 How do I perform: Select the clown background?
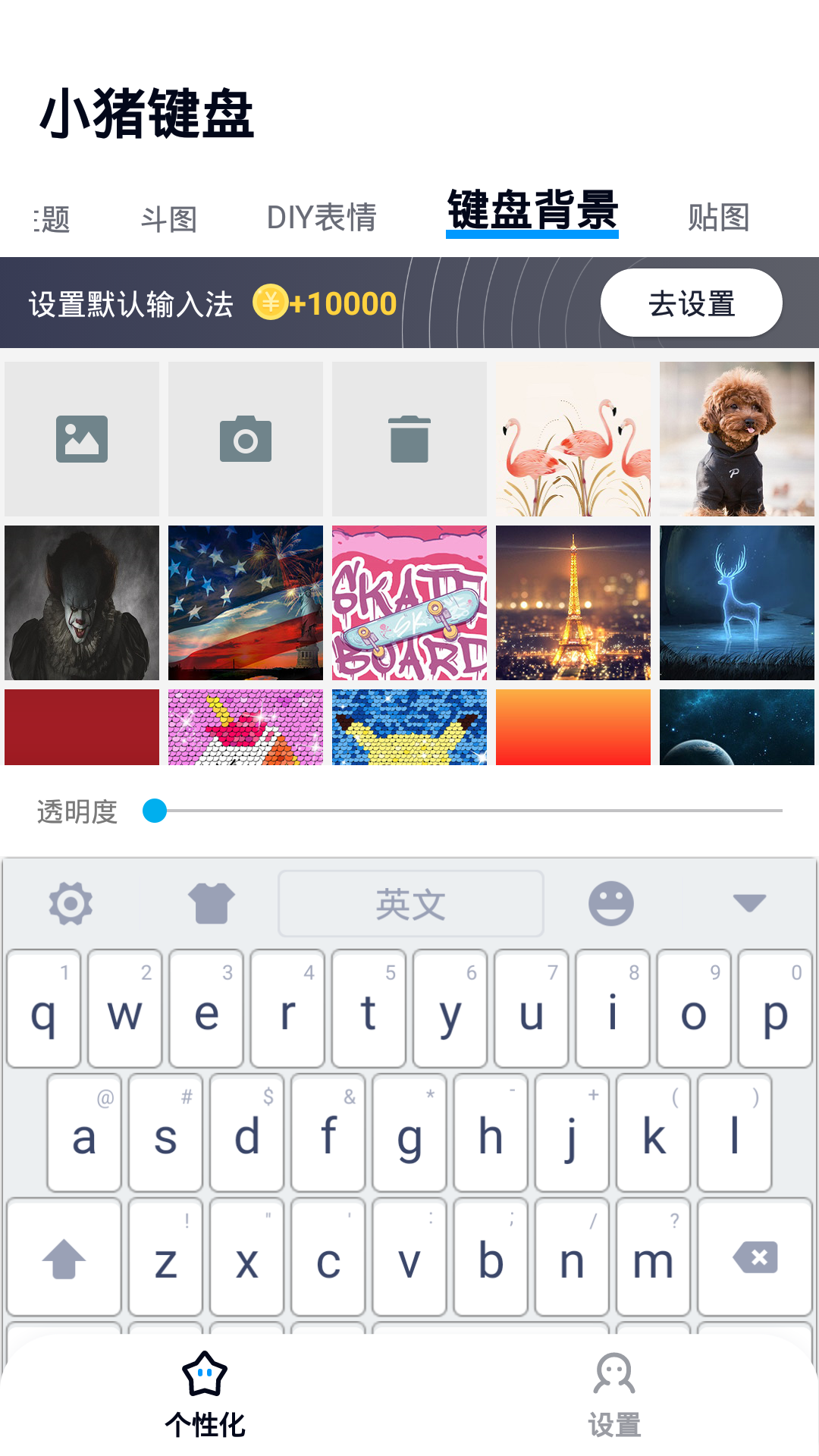(x=82, y=603)
